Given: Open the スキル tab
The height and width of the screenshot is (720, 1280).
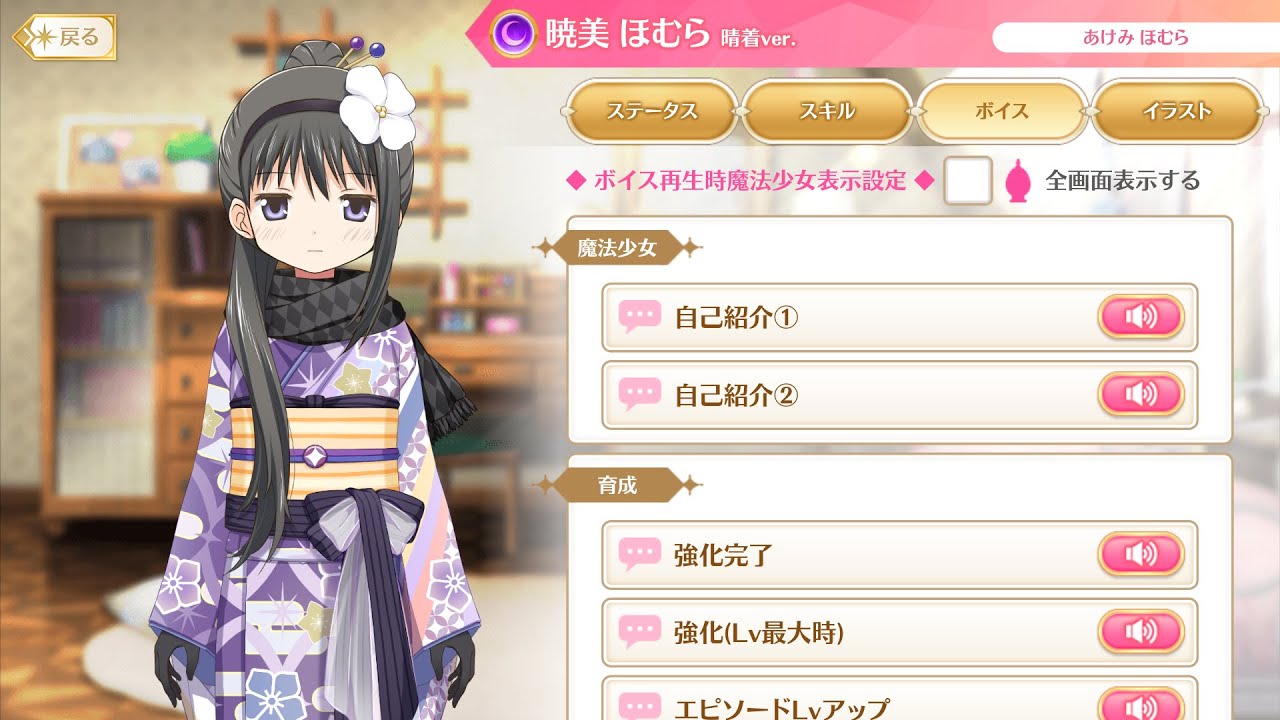Looking at the screenshot, I should click(827, 111).
